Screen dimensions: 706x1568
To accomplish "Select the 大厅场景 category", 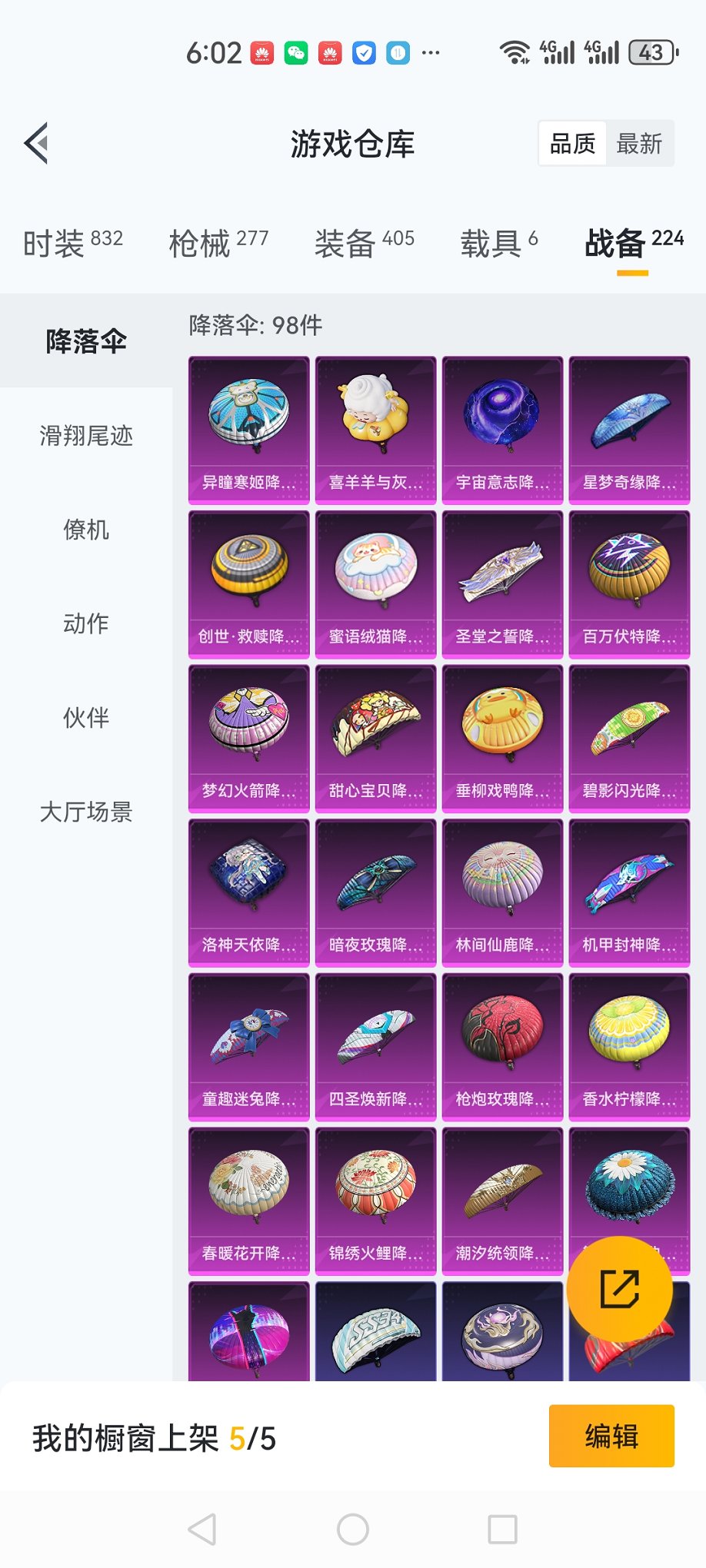I will click(86, 811).
